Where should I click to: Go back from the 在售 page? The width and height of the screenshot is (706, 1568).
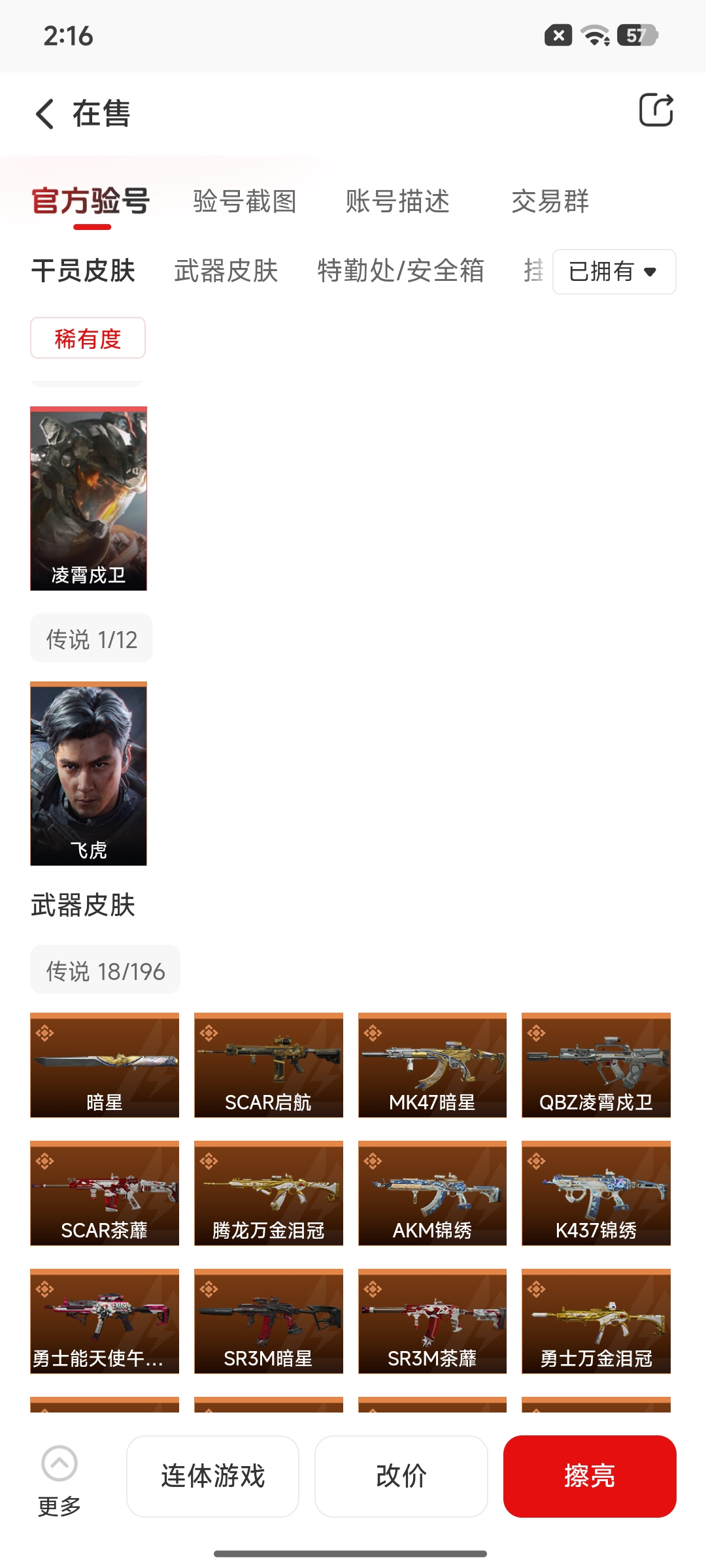44,114
